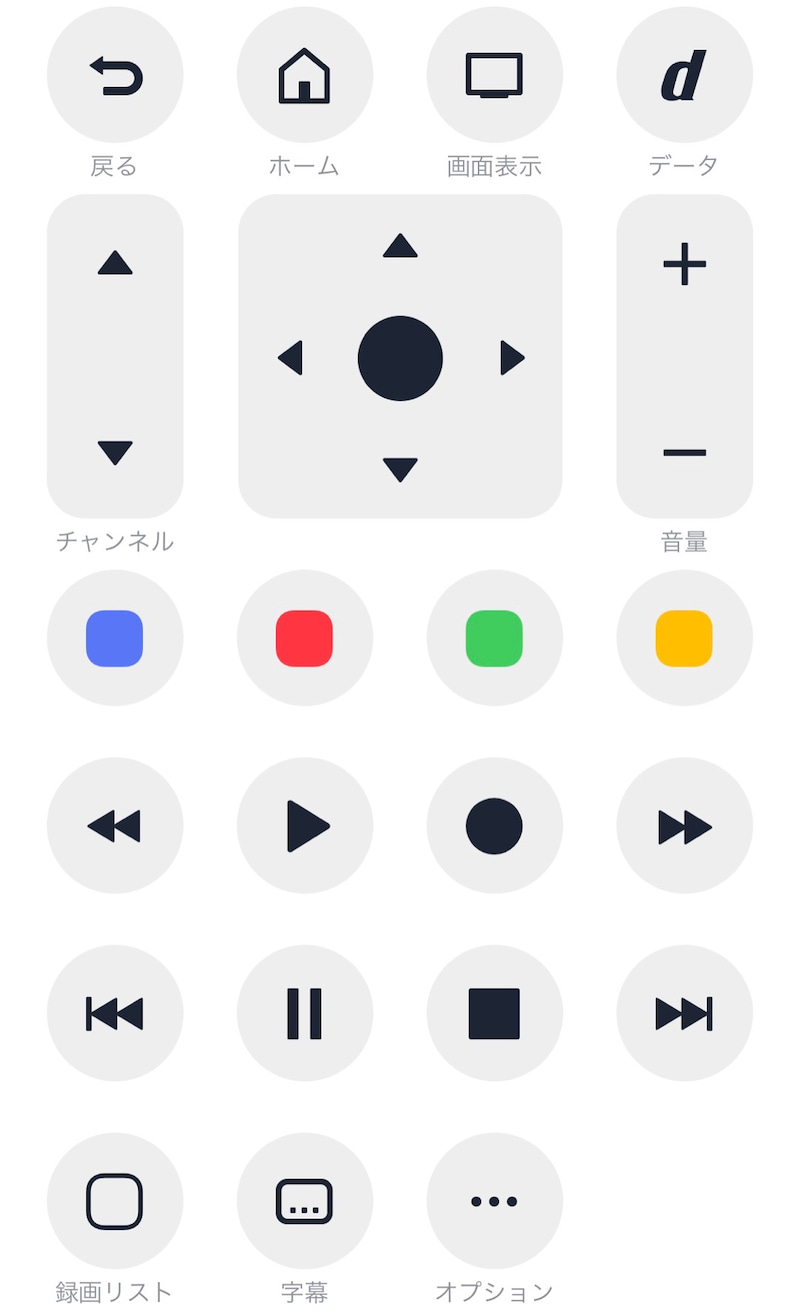Tap the red color button
The image size is (800, 1314).
(305, 638)
